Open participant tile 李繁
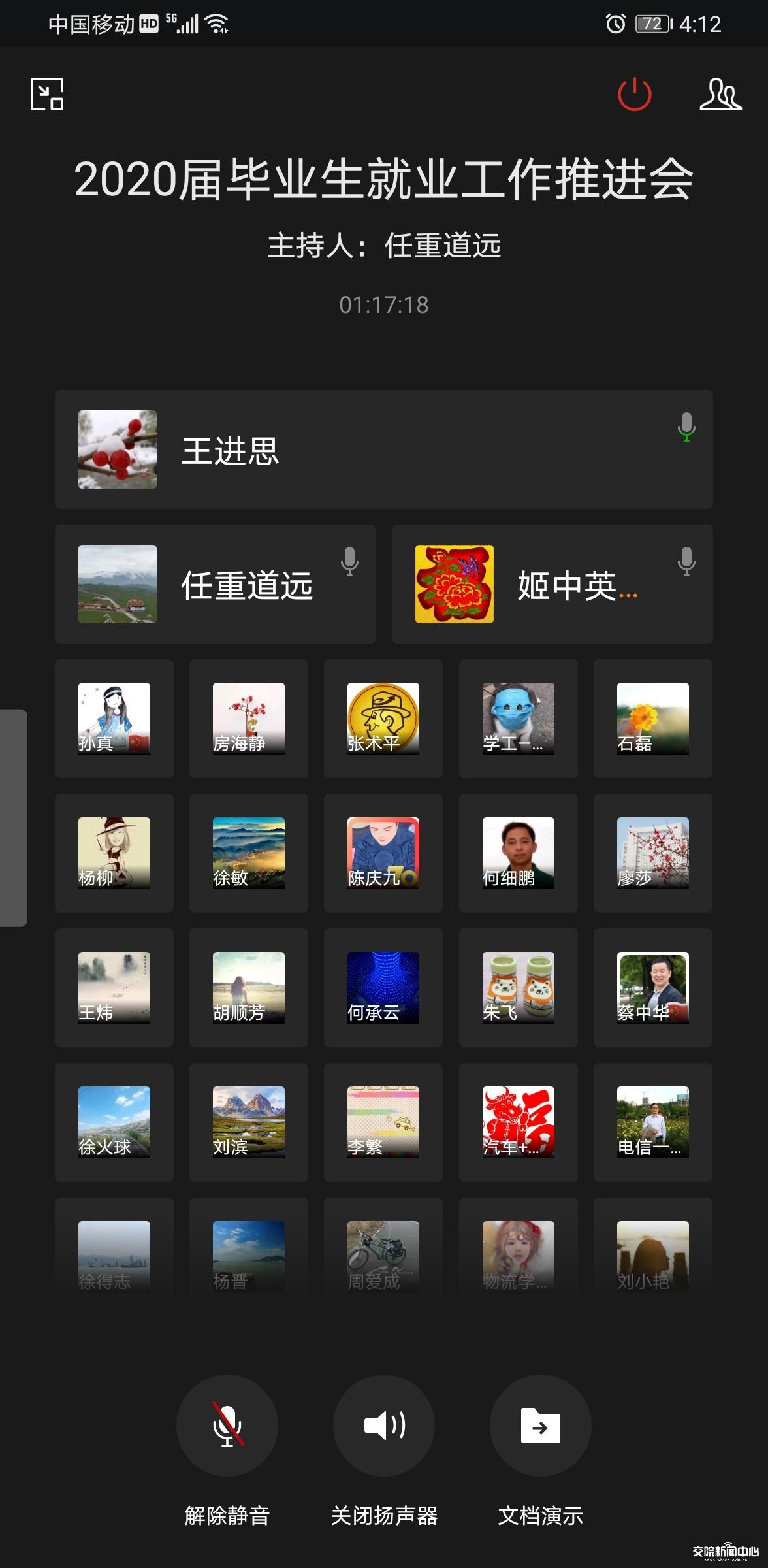 [x=383, y=1122]
